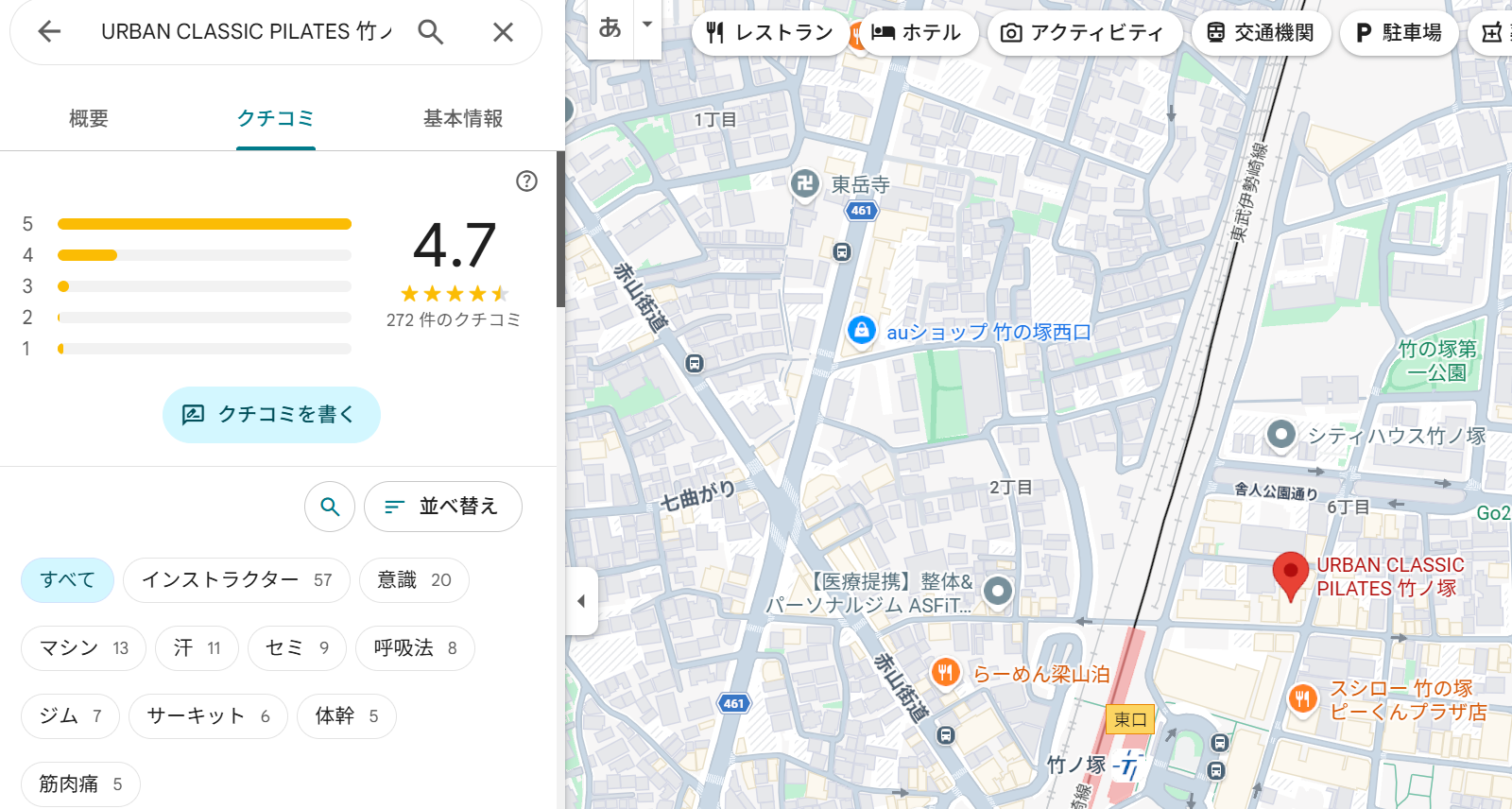Select the すべて filter chip
Screen dimensions: 1512x809
(x=67, y=580)
